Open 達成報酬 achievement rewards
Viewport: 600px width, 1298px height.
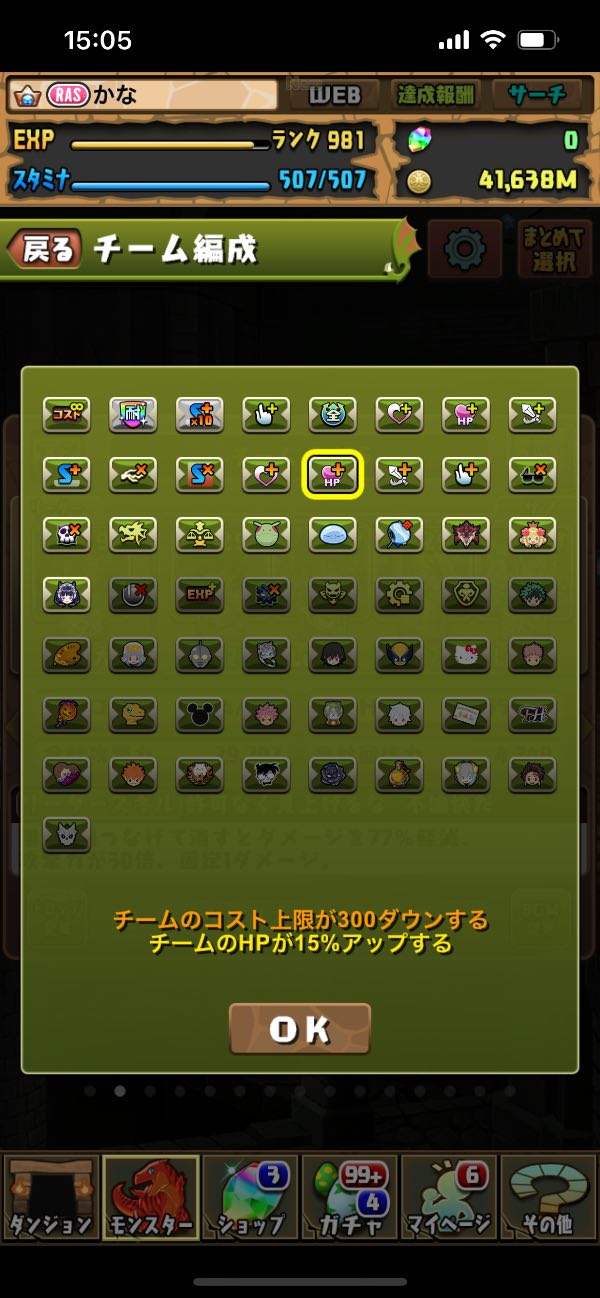click(436, 95)
